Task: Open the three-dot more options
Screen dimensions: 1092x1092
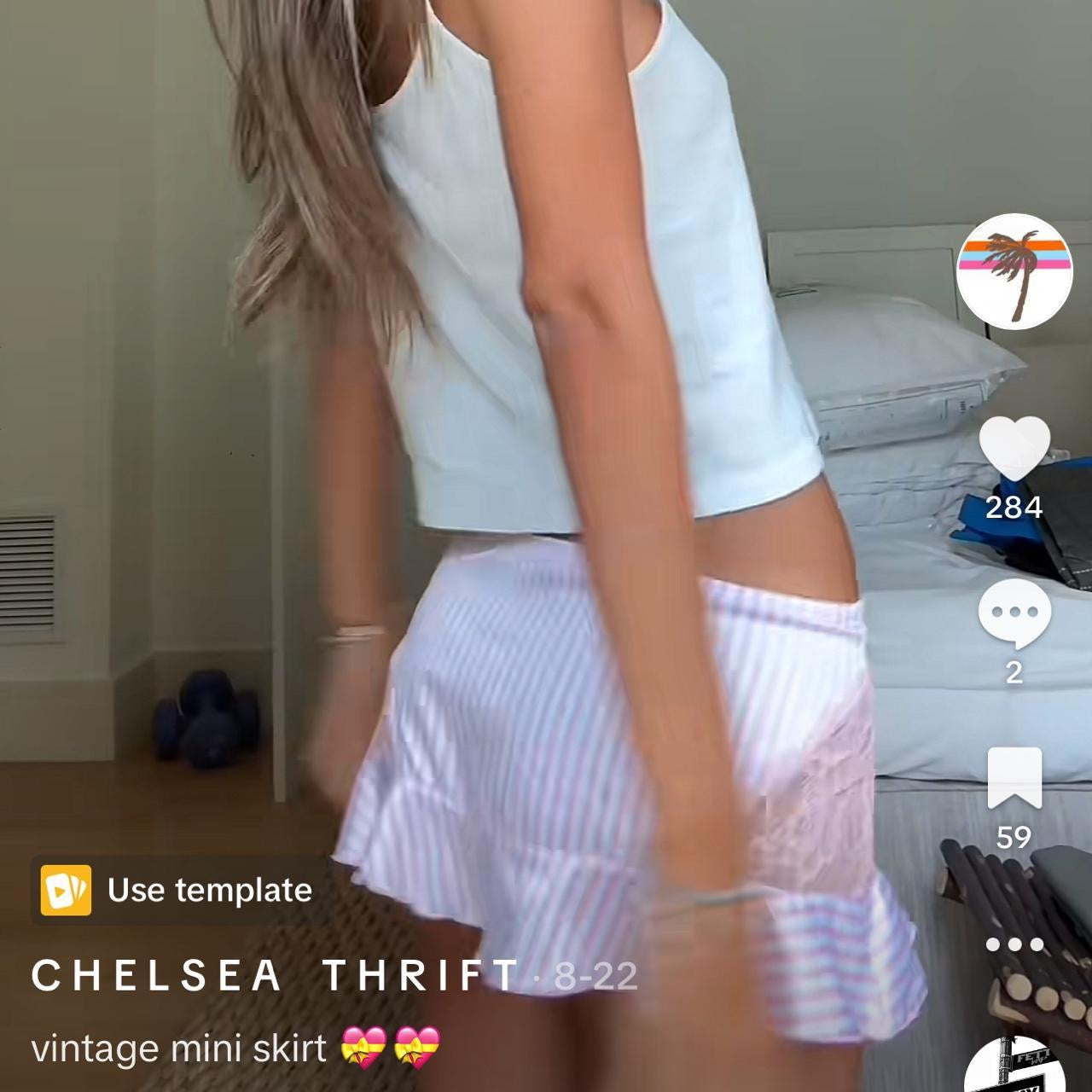Action: pos(1014,944)
